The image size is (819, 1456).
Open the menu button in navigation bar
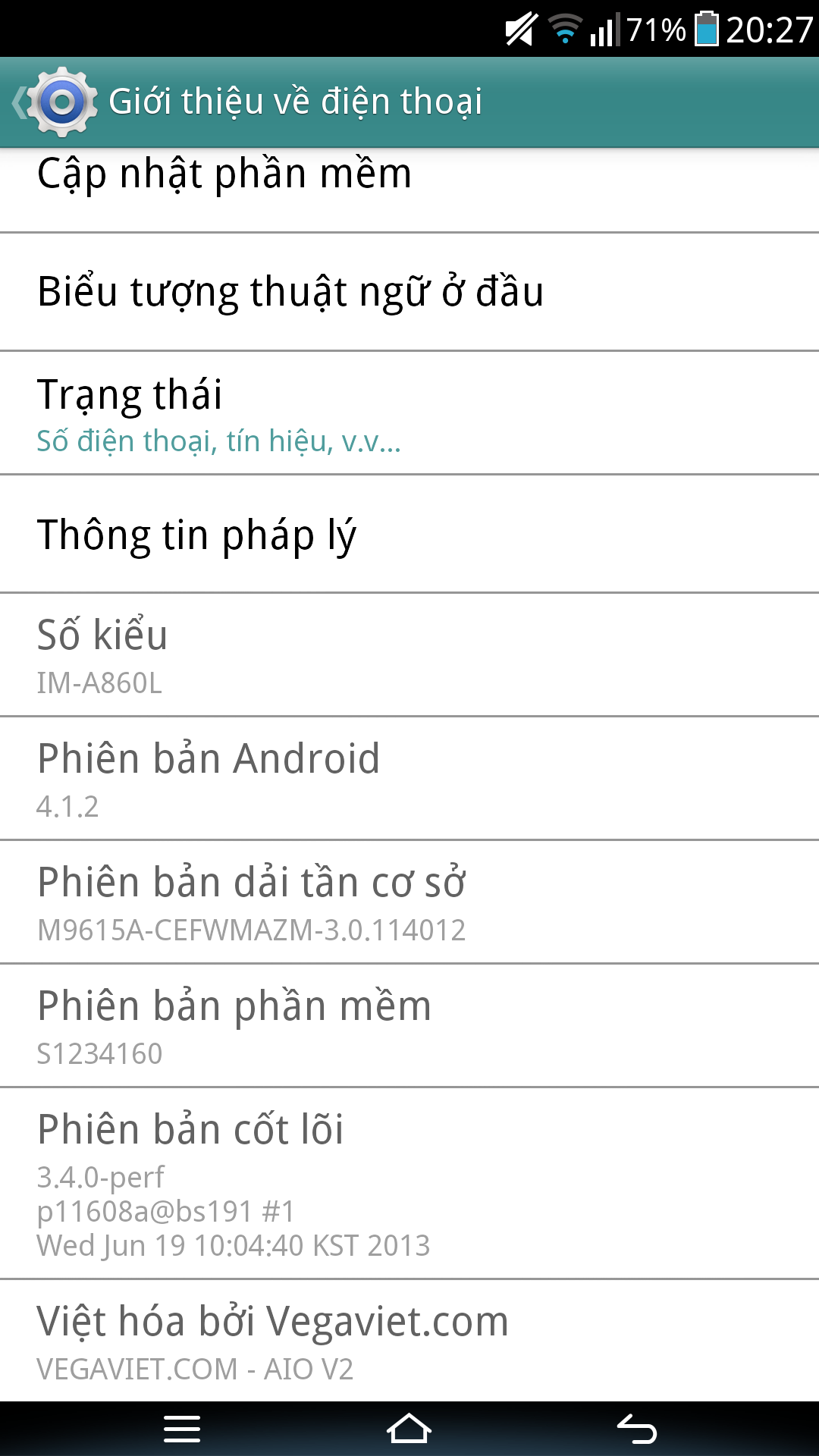182,1429
